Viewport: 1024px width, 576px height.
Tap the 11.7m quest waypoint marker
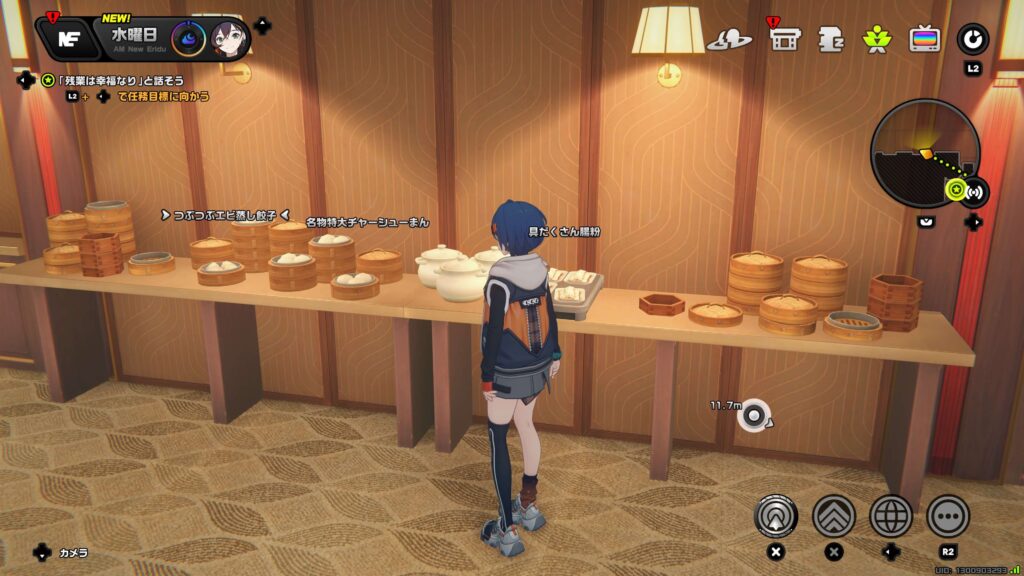point(754,413)
